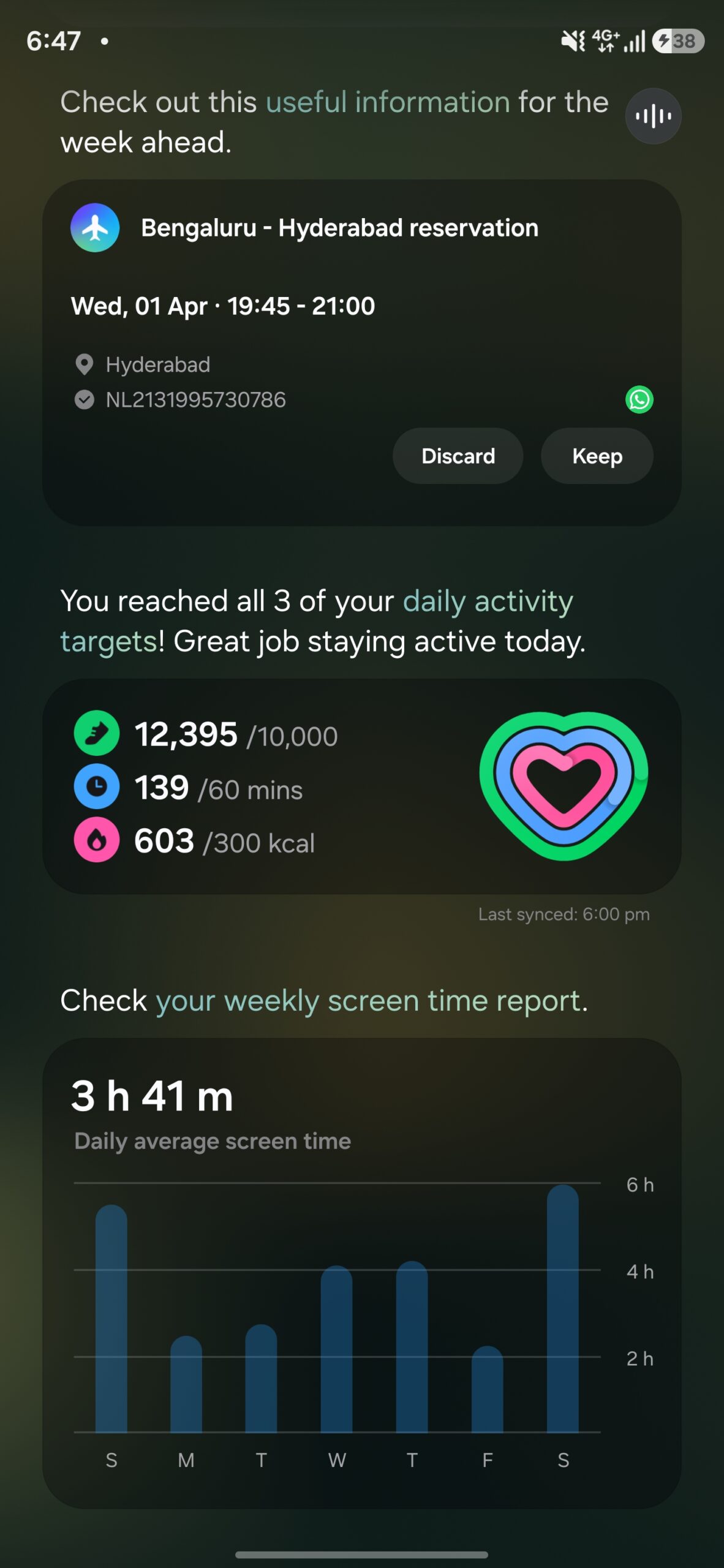Screen dimensions: 724x1568
Task: Open the voice briefing waveform icon
Action: 653,117
